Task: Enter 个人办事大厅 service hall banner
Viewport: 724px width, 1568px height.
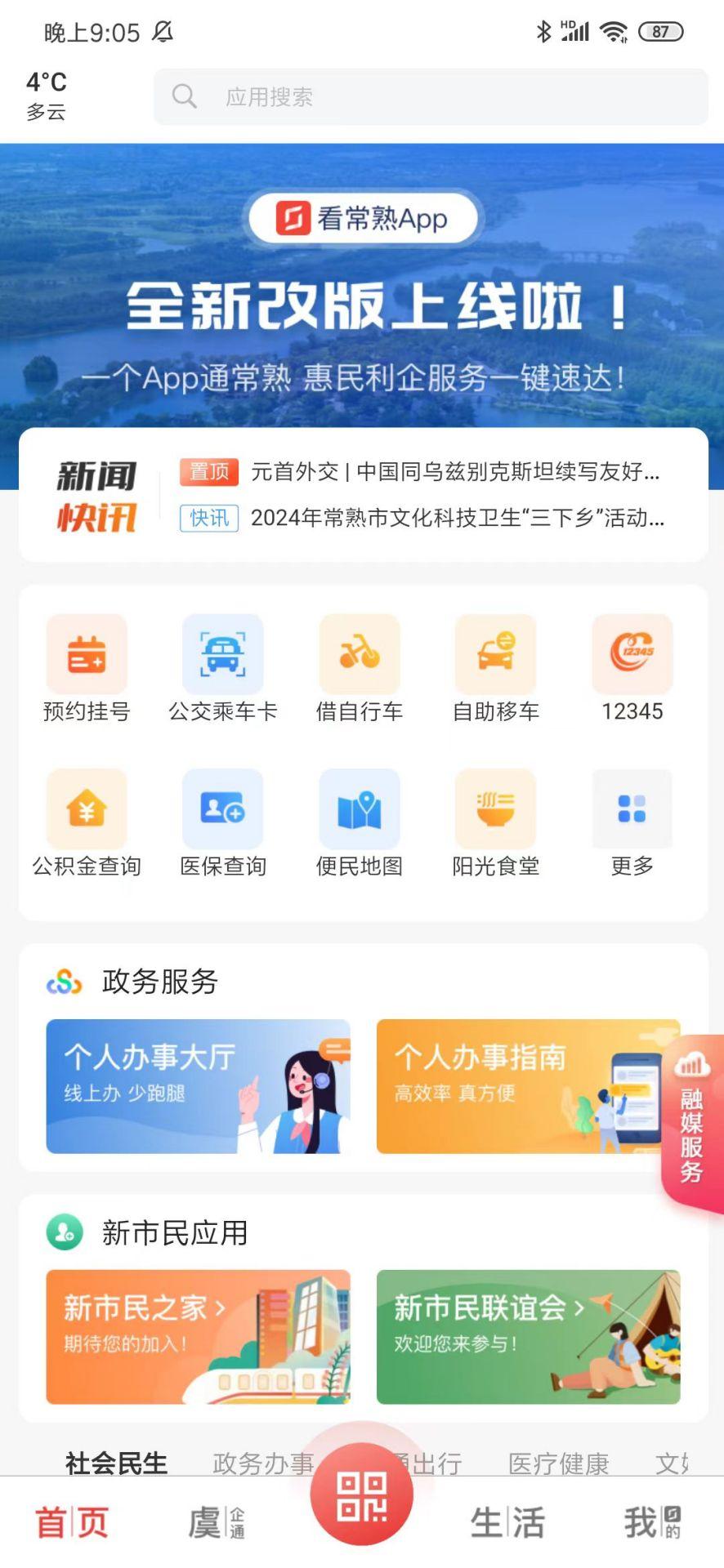Action: (198, 1086)
